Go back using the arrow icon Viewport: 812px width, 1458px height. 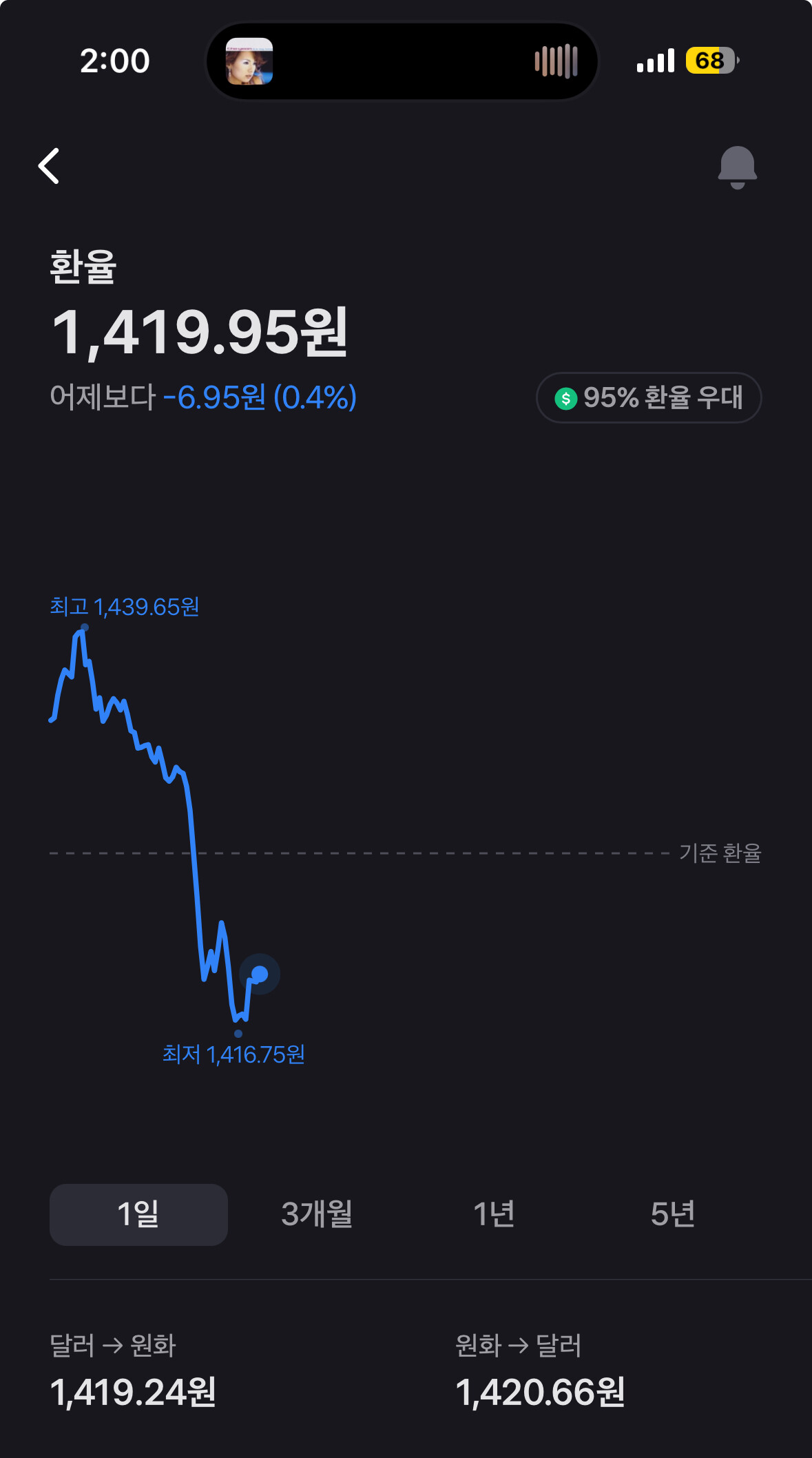[x=49, y=166]
